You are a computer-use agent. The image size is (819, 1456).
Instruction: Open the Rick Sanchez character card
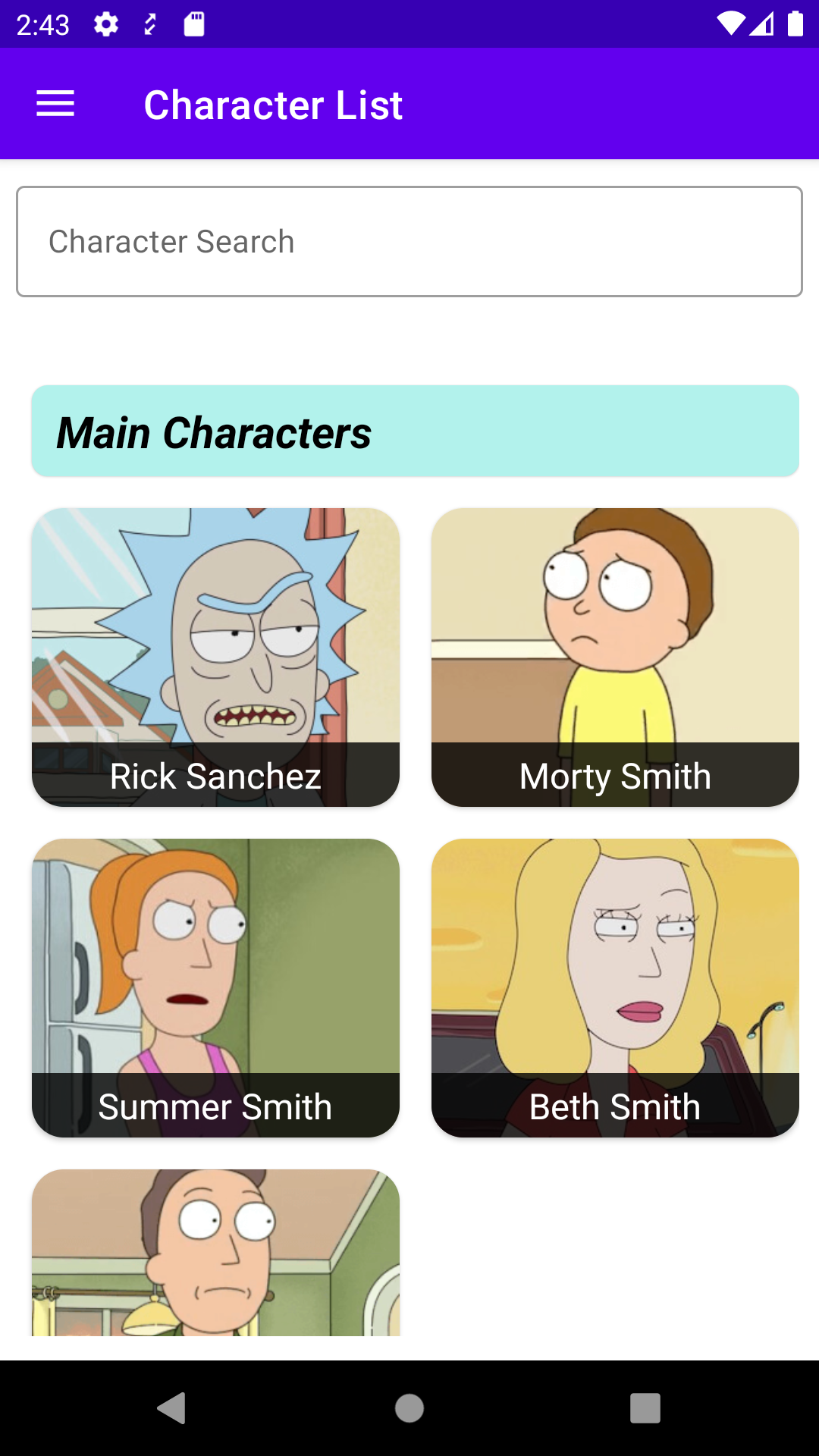pyautogui.click(x=215, y=657)
